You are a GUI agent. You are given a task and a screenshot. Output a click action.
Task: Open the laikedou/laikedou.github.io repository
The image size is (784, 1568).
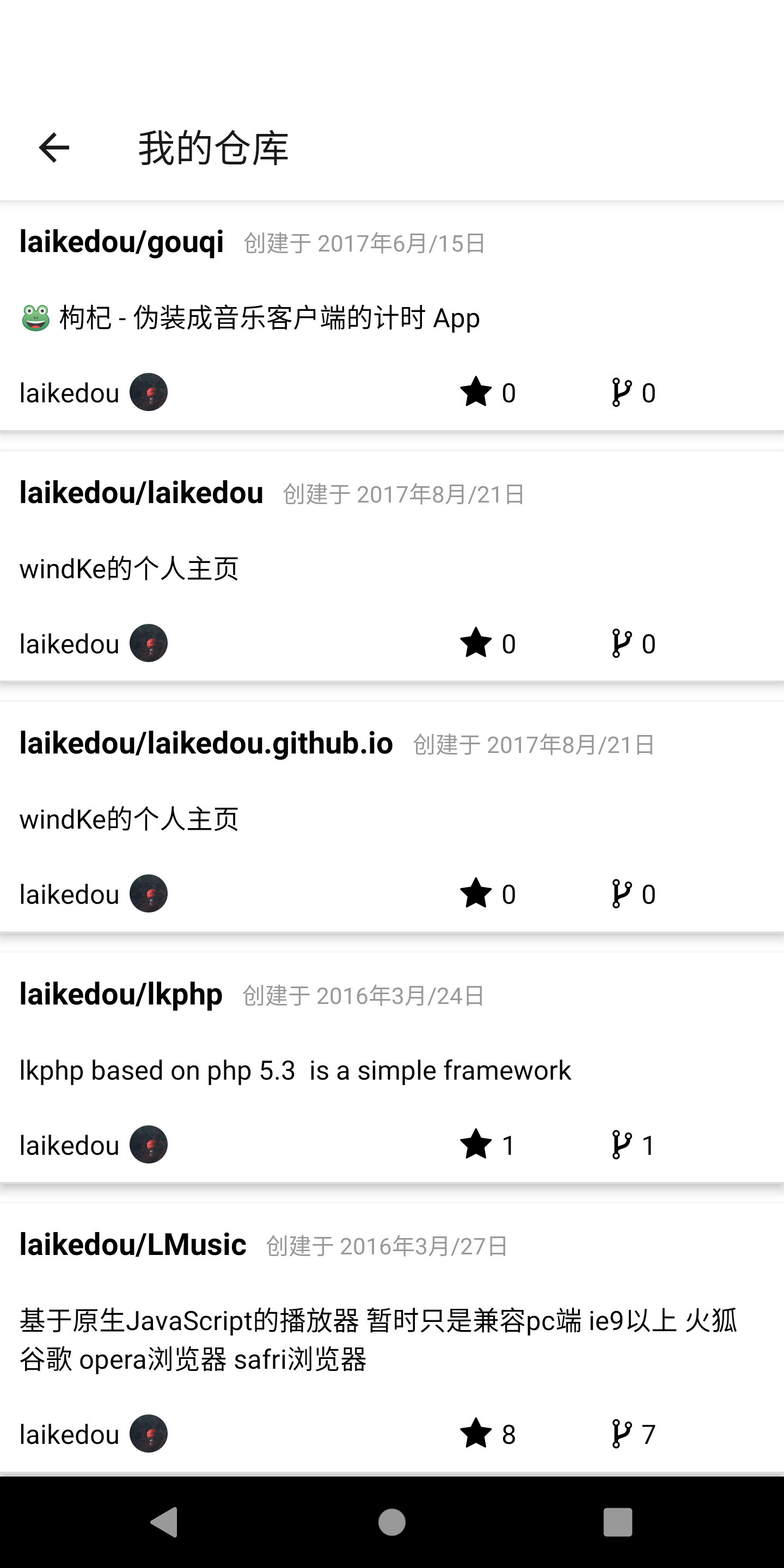pos(206,744)
